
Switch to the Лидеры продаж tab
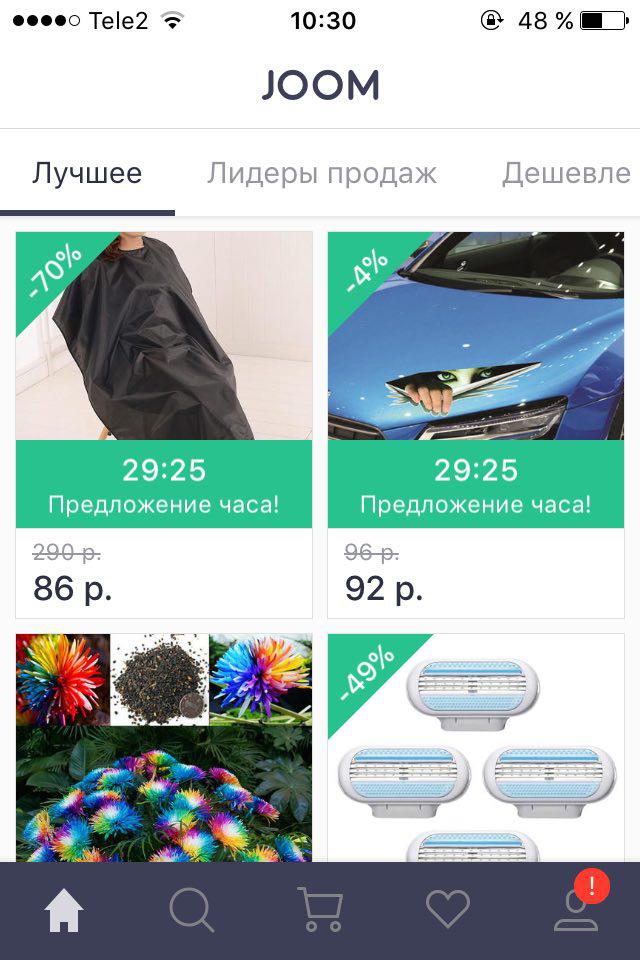point(322,174)
